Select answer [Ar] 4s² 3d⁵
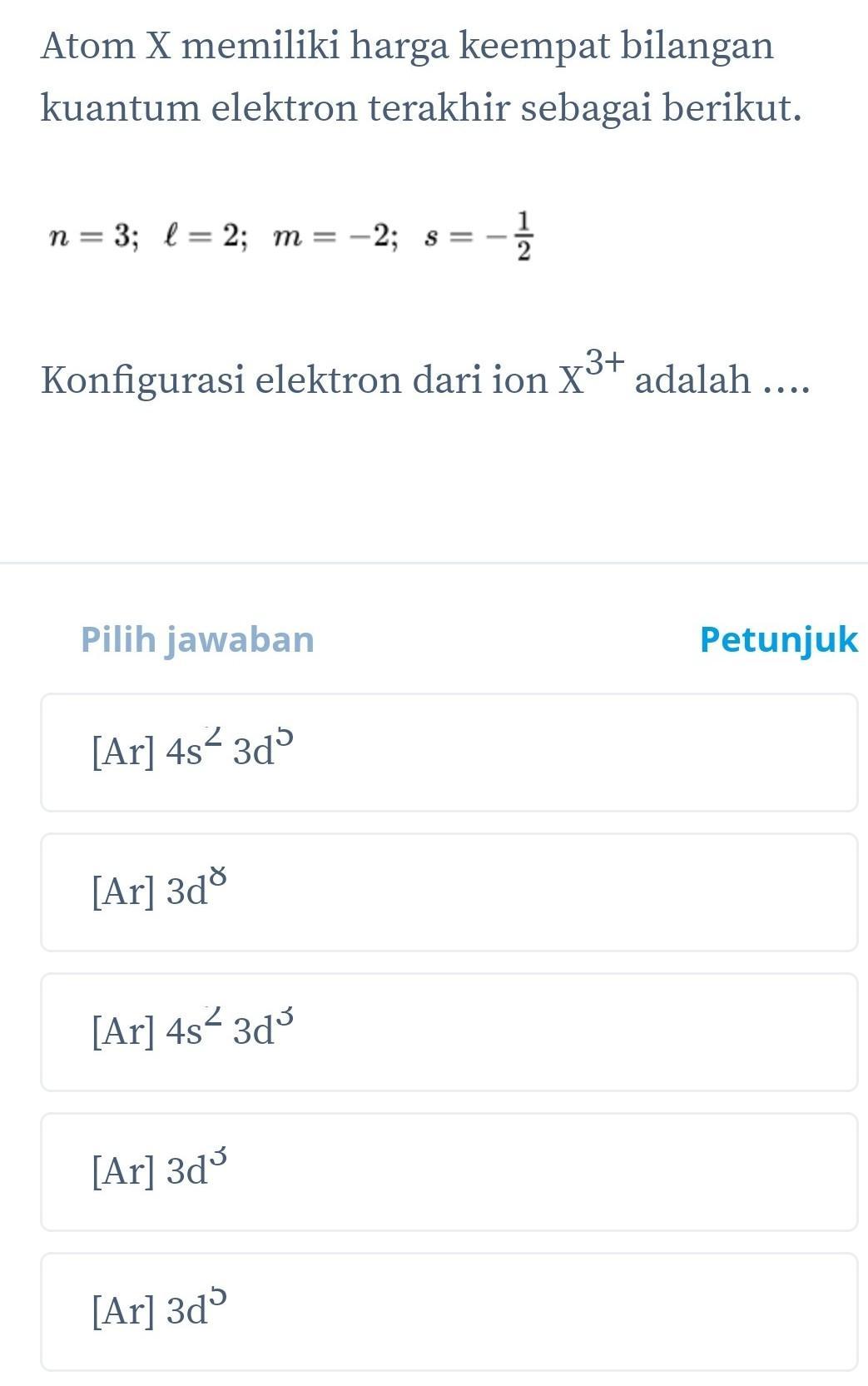Image resolution: width=868 pixels, height=1386 pixels. tap(449, 752)
